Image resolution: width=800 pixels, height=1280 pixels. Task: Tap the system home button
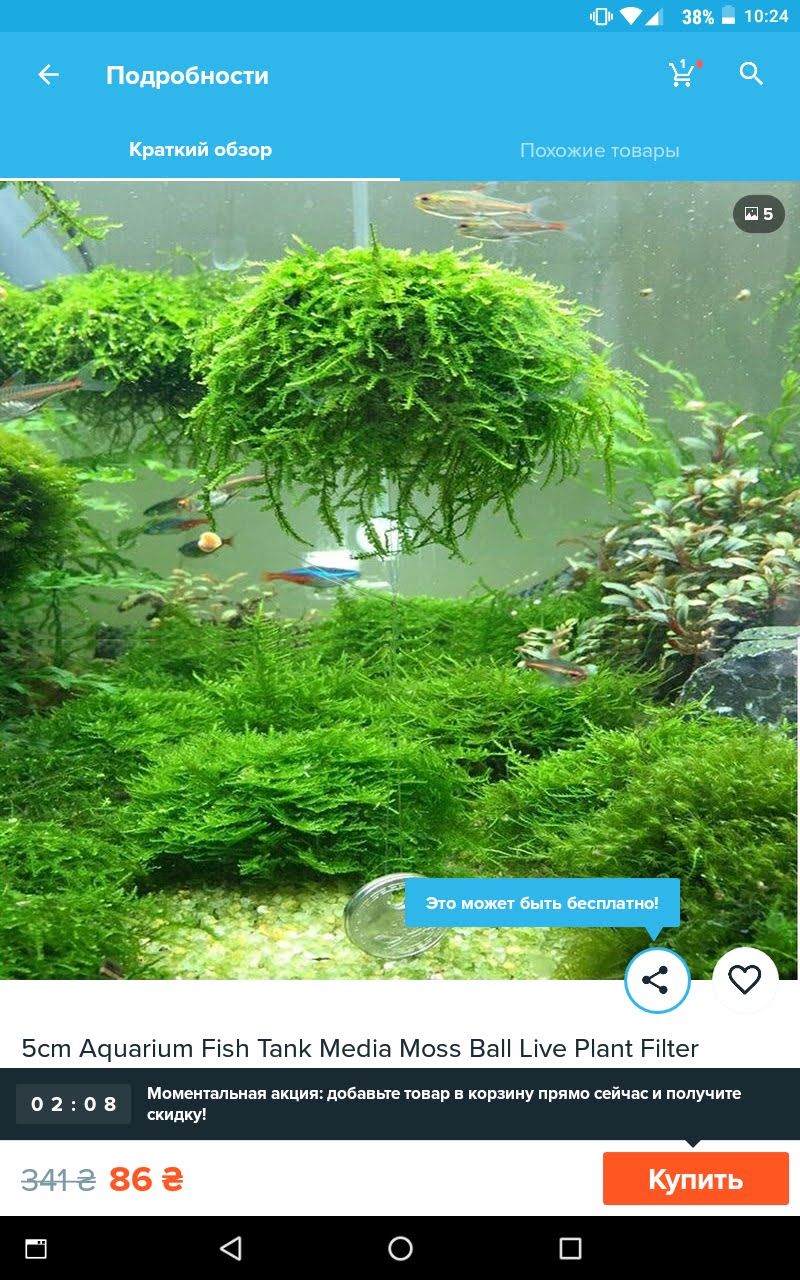(x=400, y=1248)
